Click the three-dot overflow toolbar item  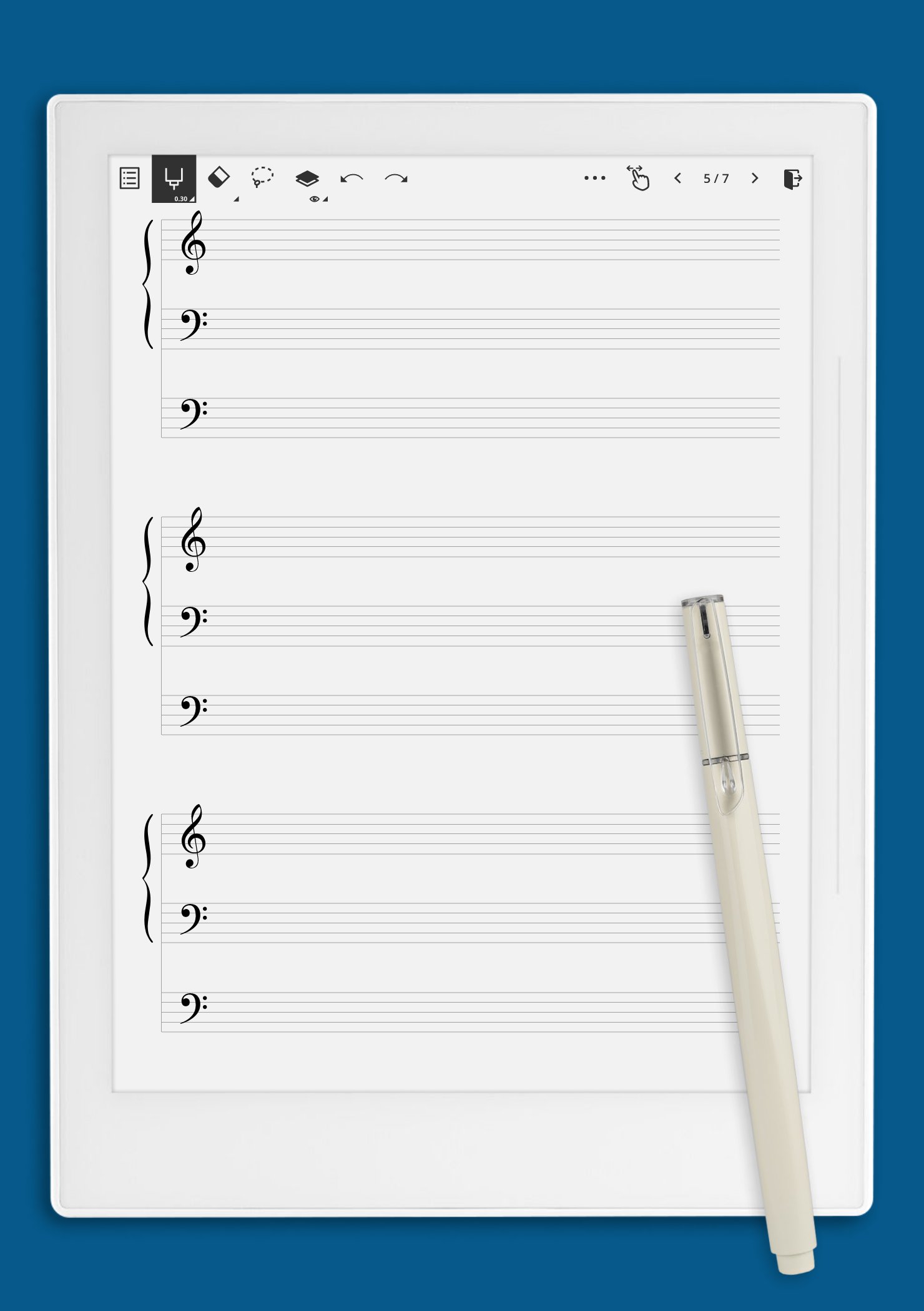pos(593,178)
